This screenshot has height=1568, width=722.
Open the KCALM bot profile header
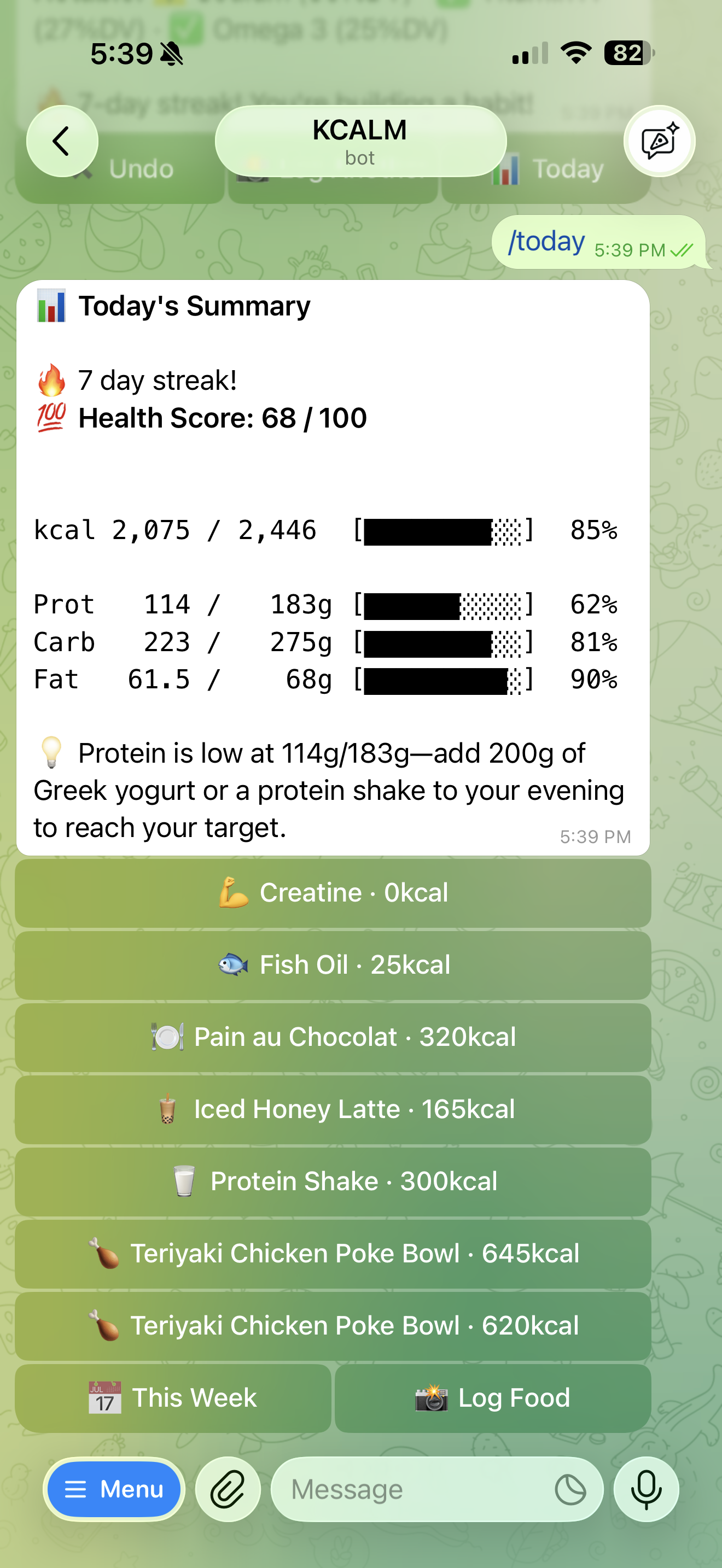click(x=360, y=139)
